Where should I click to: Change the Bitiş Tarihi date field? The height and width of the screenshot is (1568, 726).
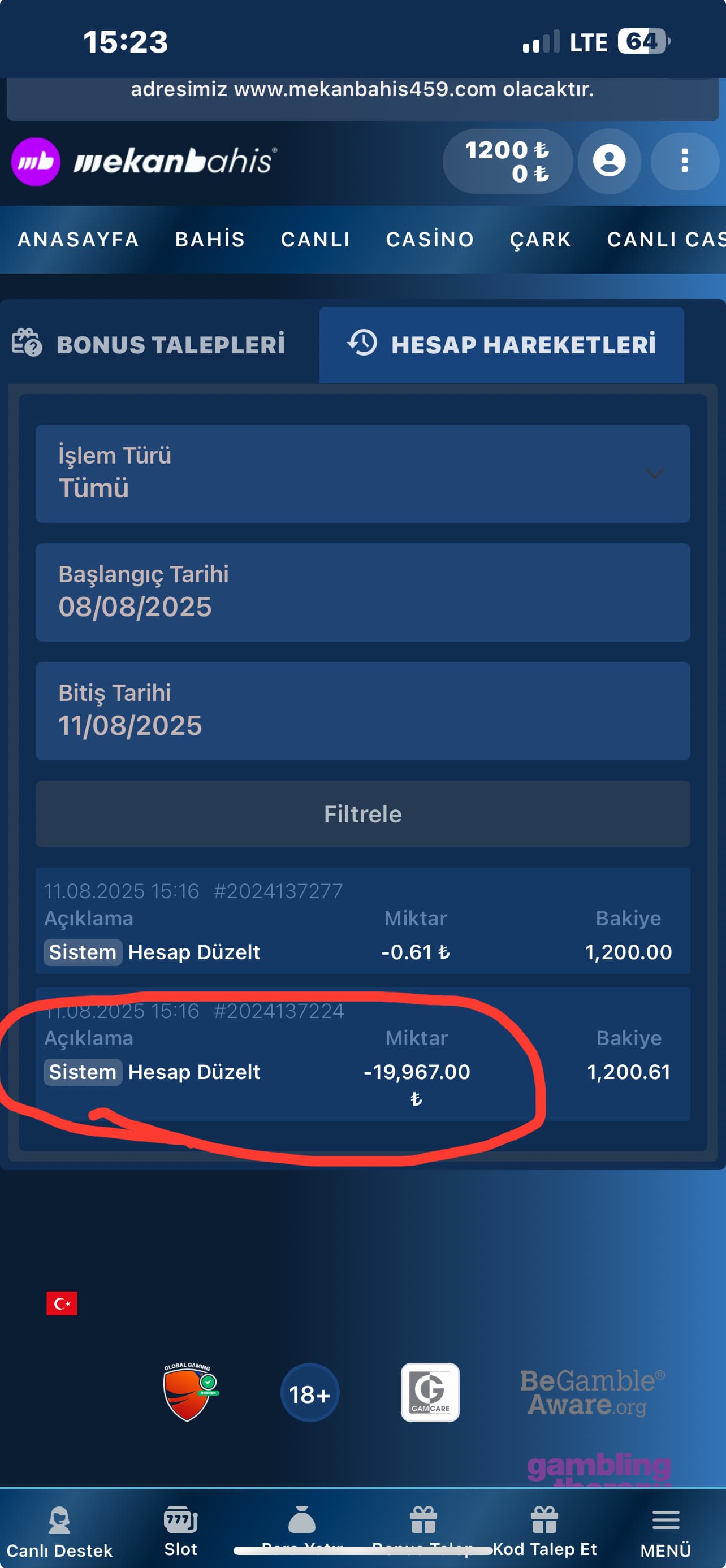click(x=362, y=711)
